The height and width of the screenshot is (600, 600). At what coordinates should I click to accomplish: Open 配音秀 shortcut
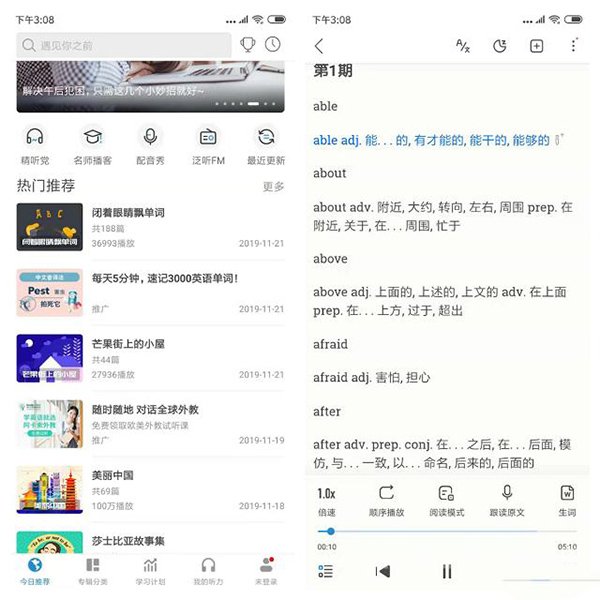150,145
